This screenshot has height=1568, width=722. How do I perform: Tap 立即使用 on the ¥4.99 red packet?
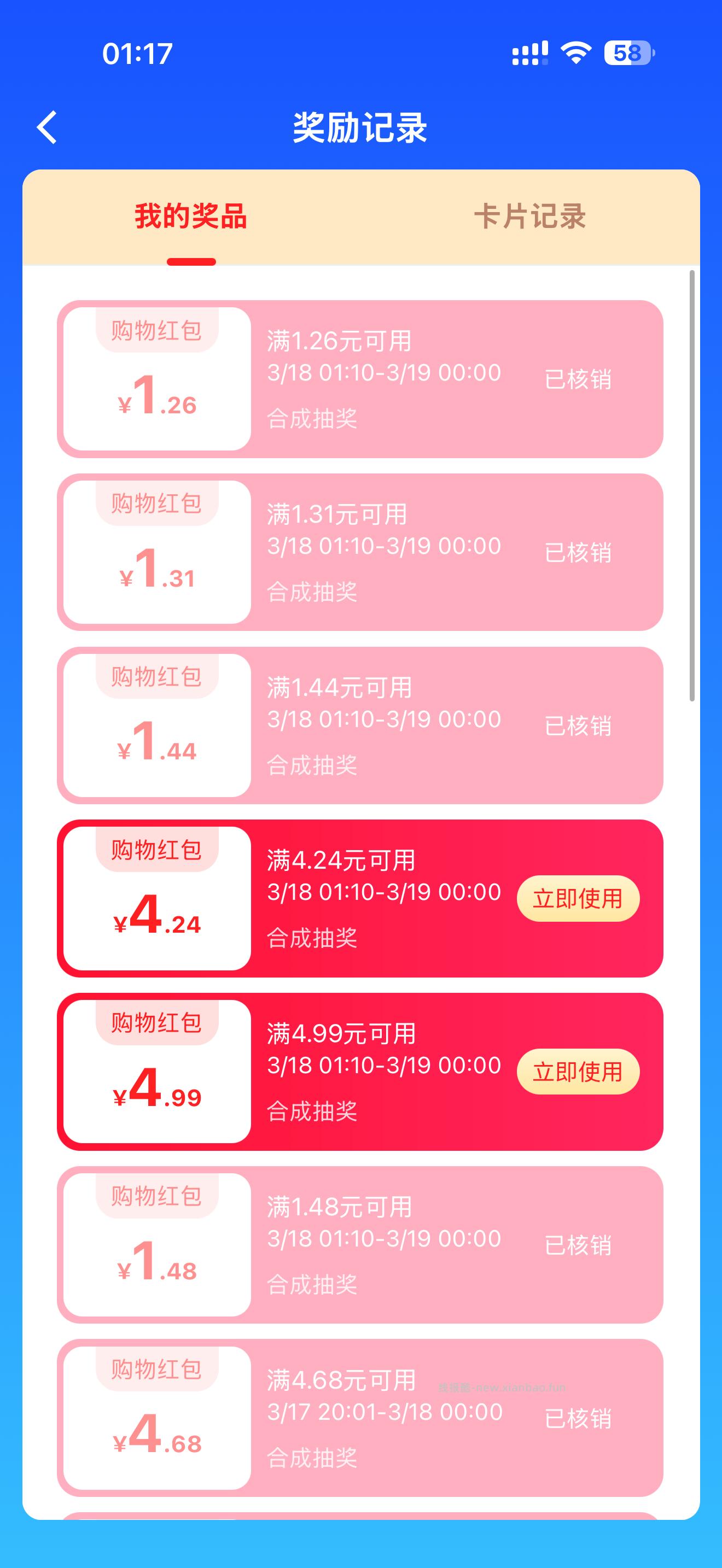579,1073
